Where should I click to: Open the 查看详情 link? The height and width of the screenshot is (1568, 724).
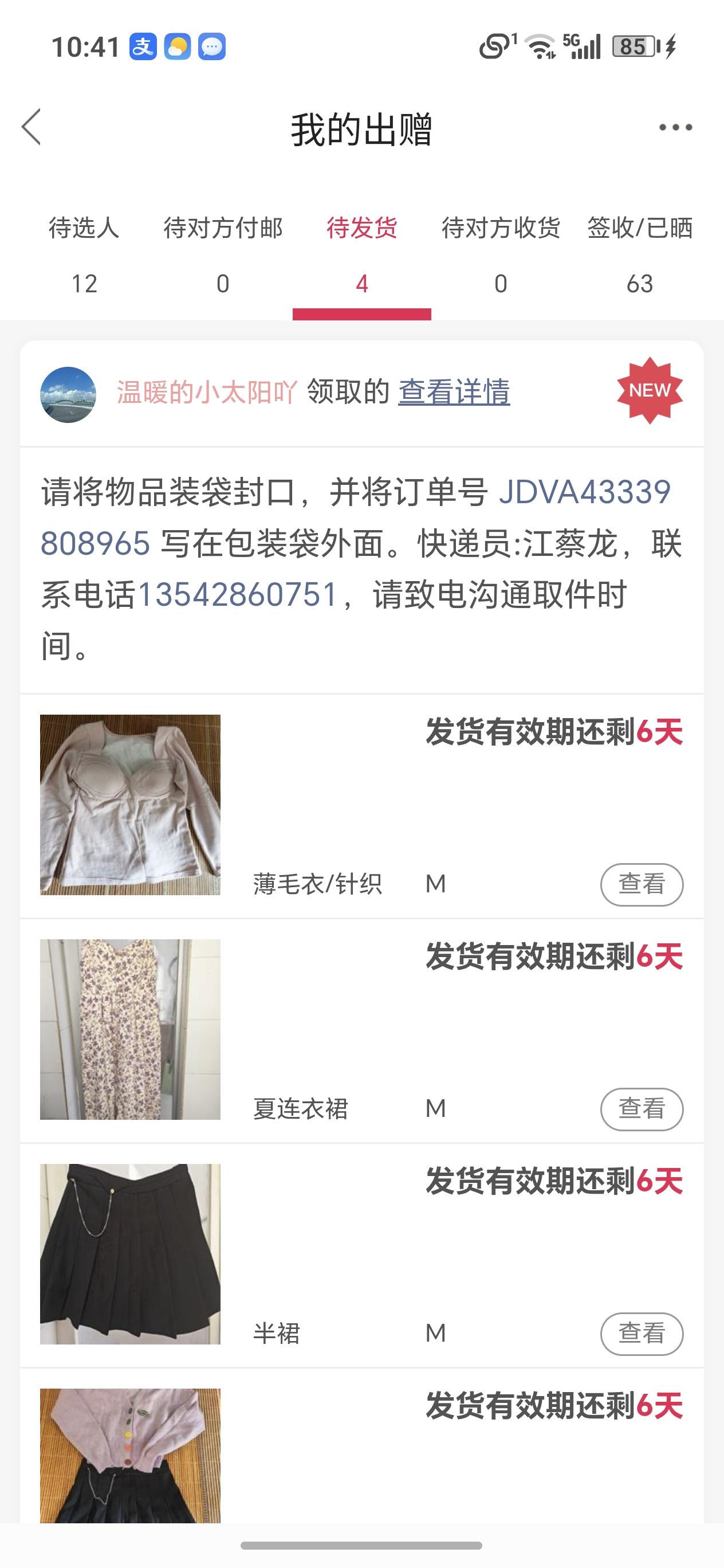click(454, 392)
